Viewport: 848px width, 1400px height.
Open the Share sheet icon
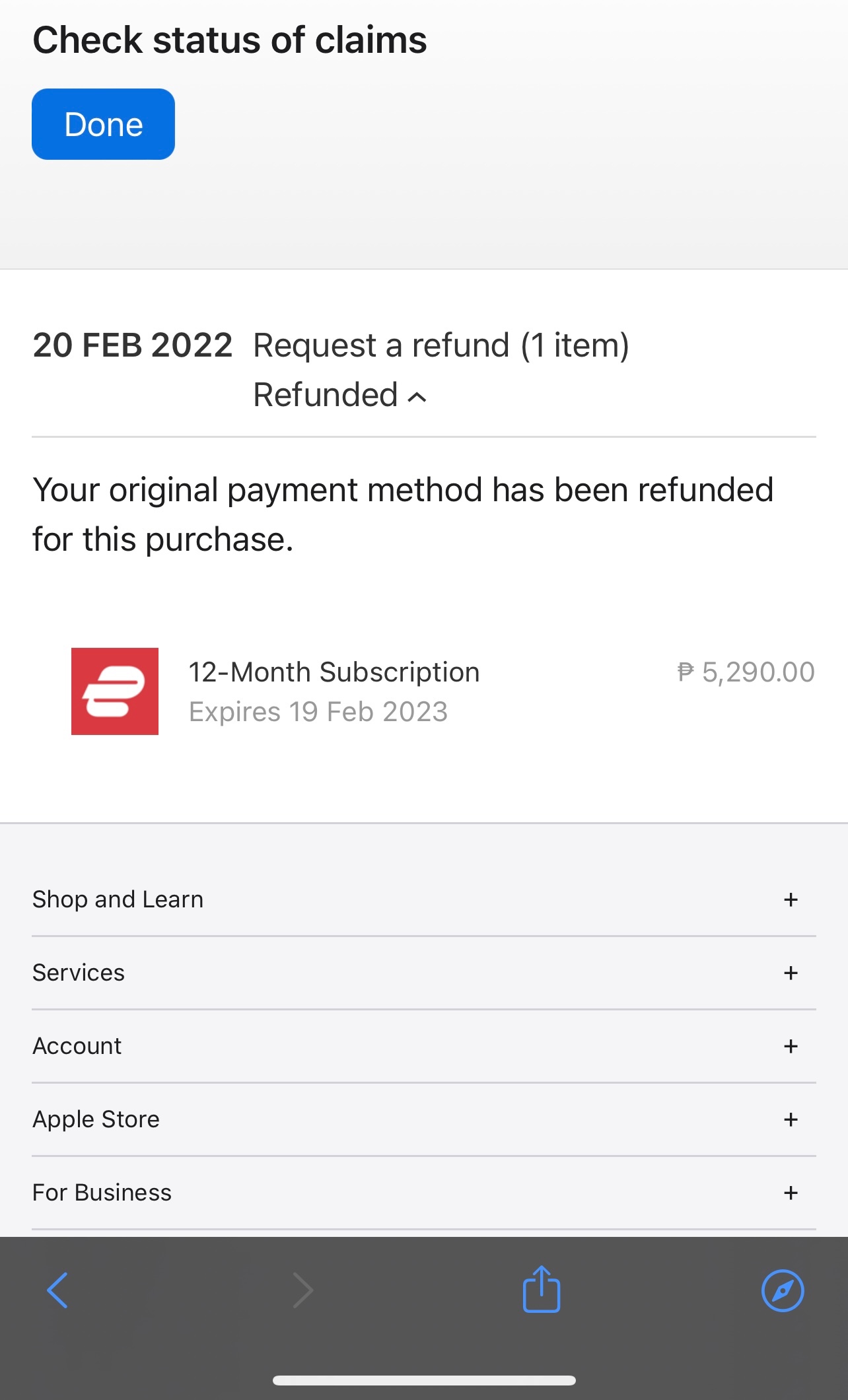(x=541, y=1289)
